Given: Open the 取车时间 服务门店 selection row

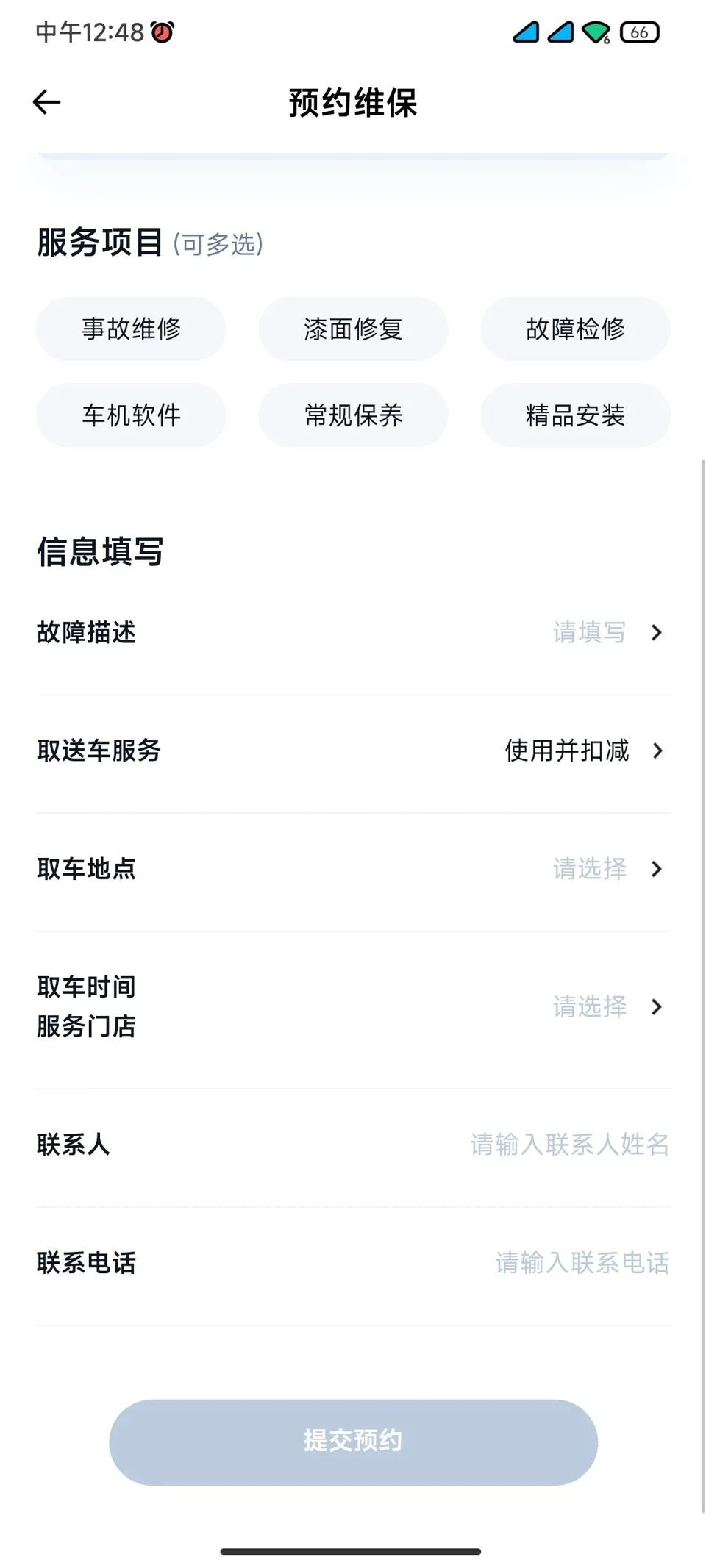Looking at the screenshot, I should 353,1007.
